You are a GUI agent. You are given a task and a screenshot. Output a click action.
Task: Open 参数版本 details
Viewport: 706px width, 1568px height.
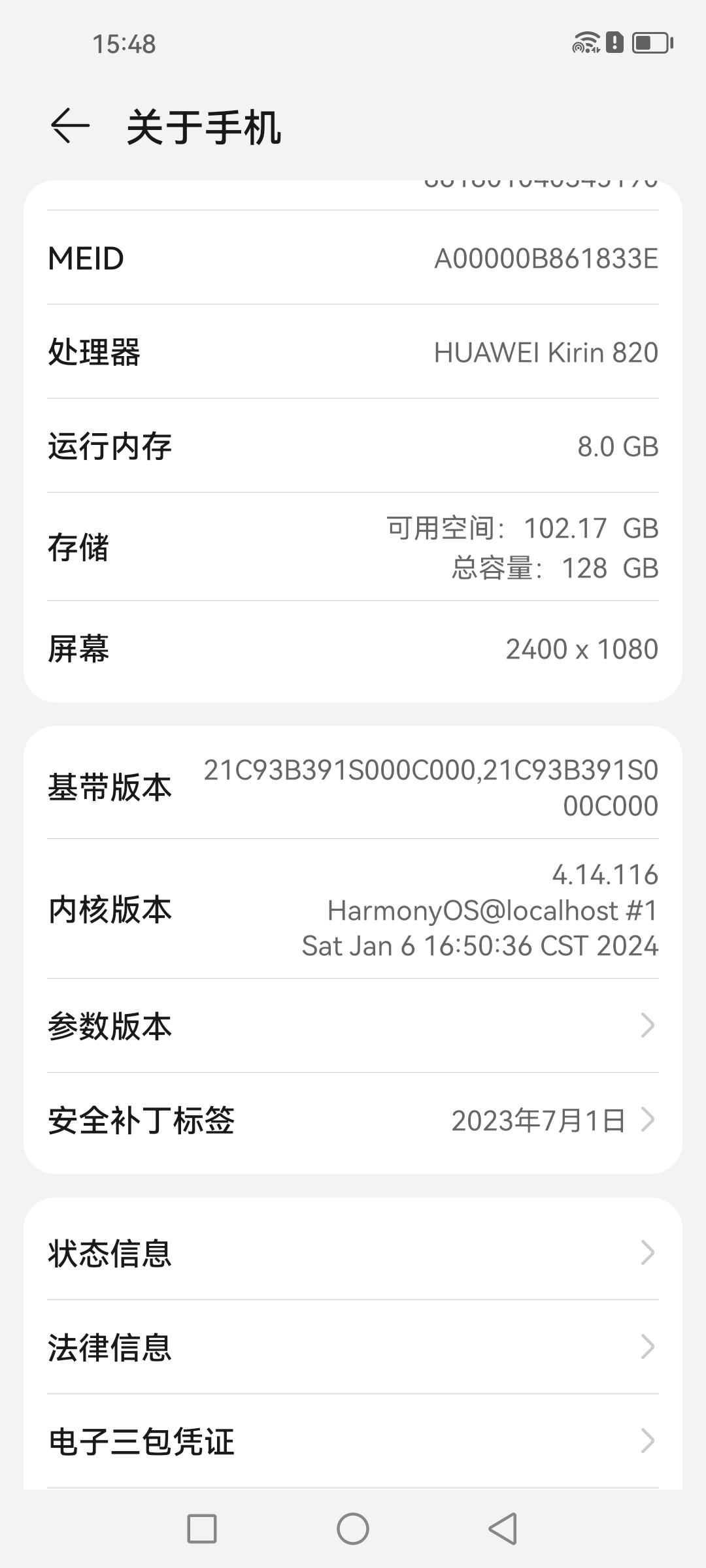pos(353,1026)
